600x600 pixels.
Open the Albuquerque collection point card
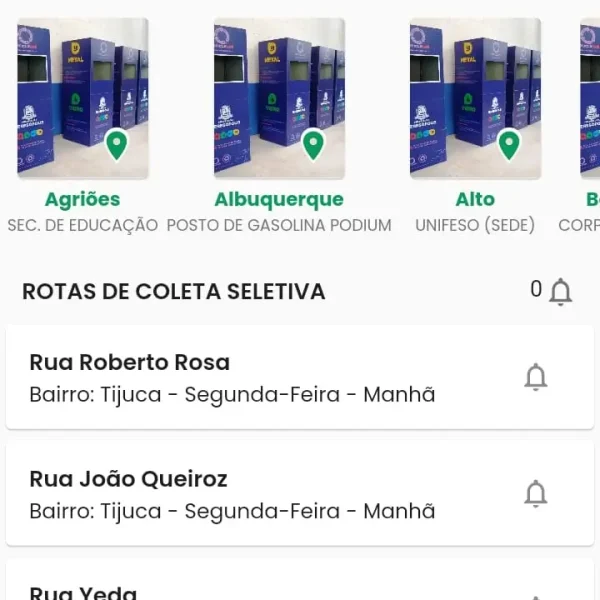(279, 100)
